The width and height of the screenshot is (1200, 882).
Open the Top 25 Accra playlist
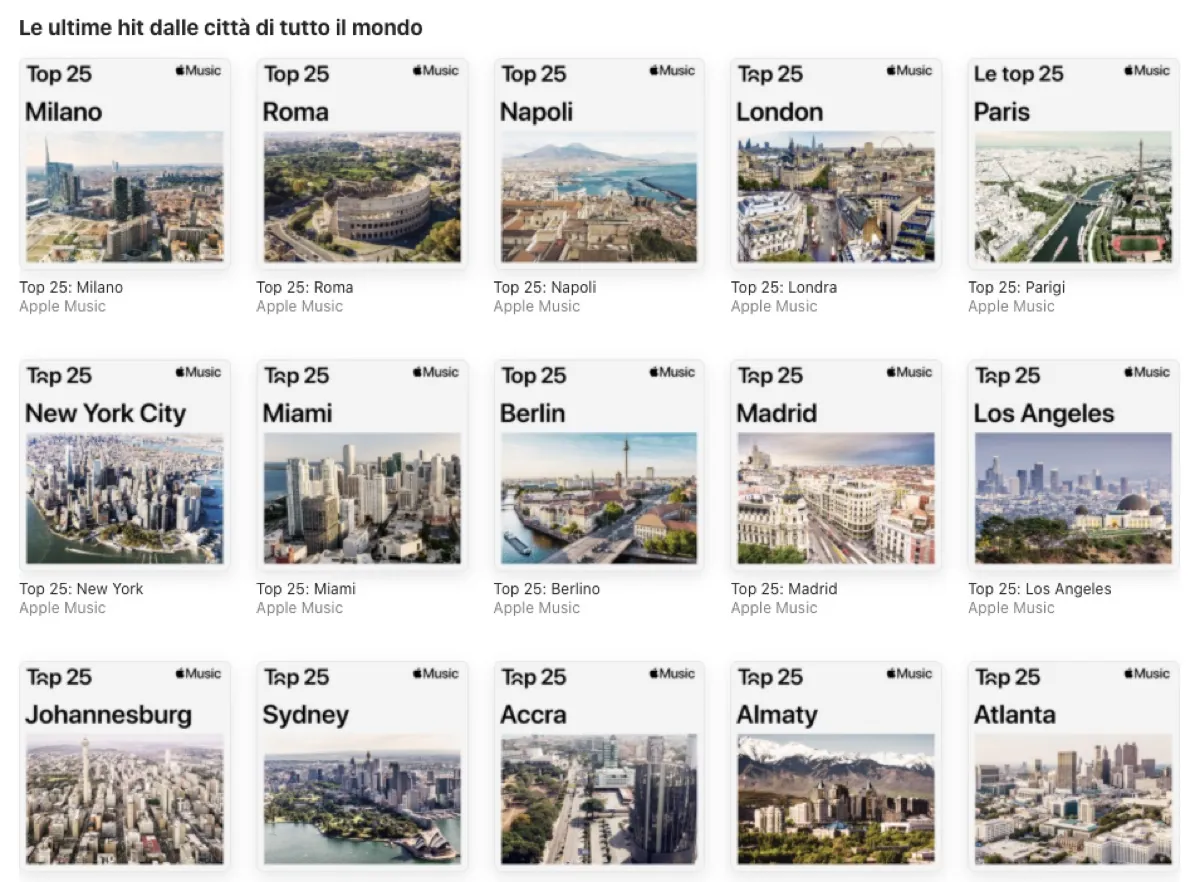point(598,767)
